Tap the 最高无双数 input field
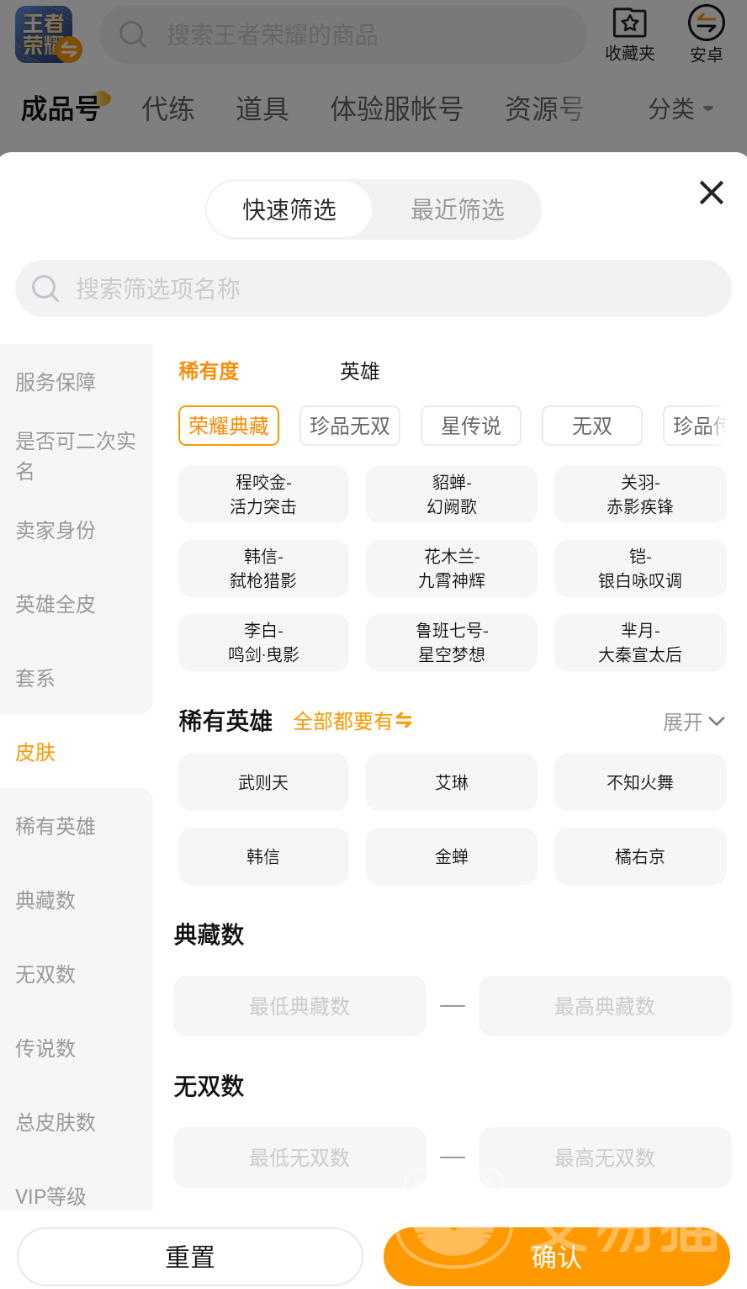 tap(605, 1158)
